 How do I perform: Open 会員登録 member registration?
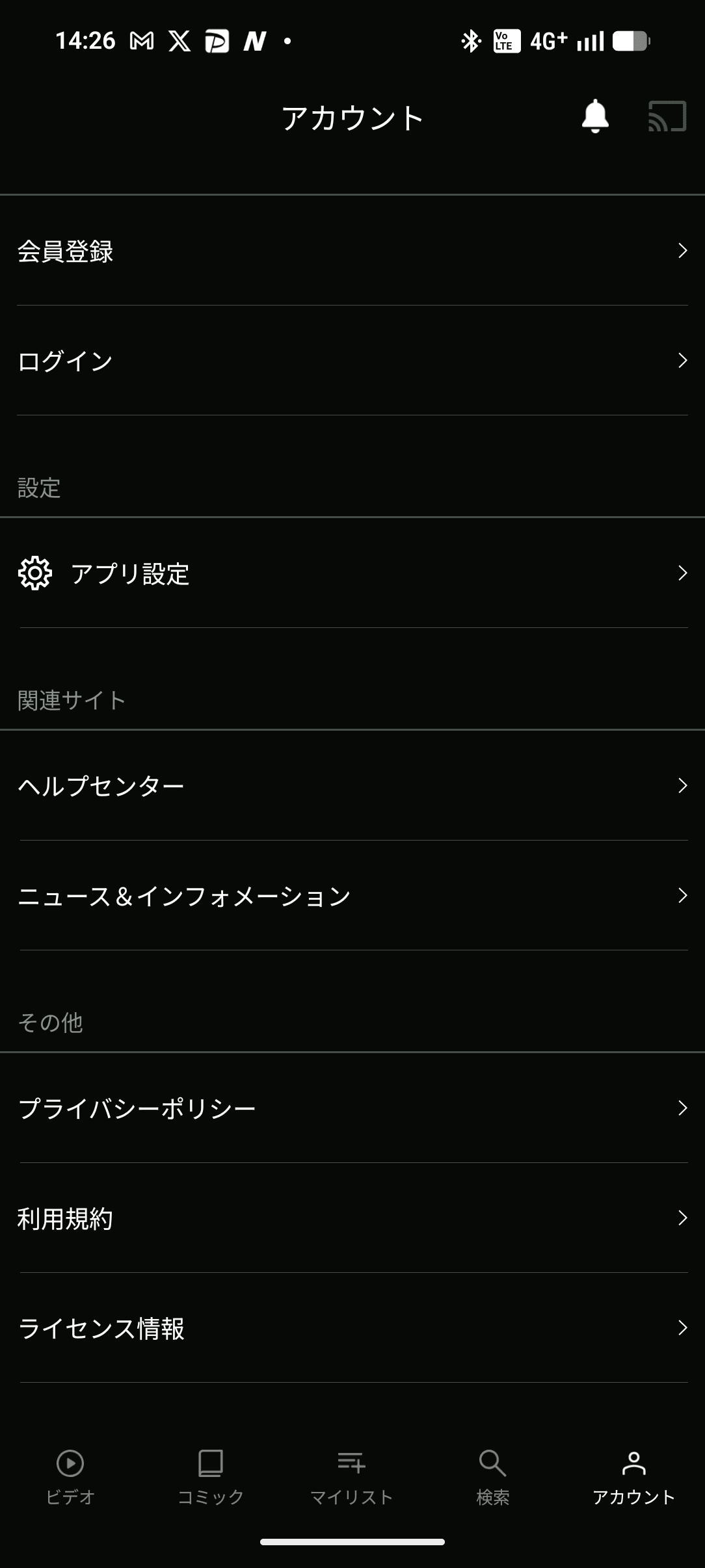351,251
